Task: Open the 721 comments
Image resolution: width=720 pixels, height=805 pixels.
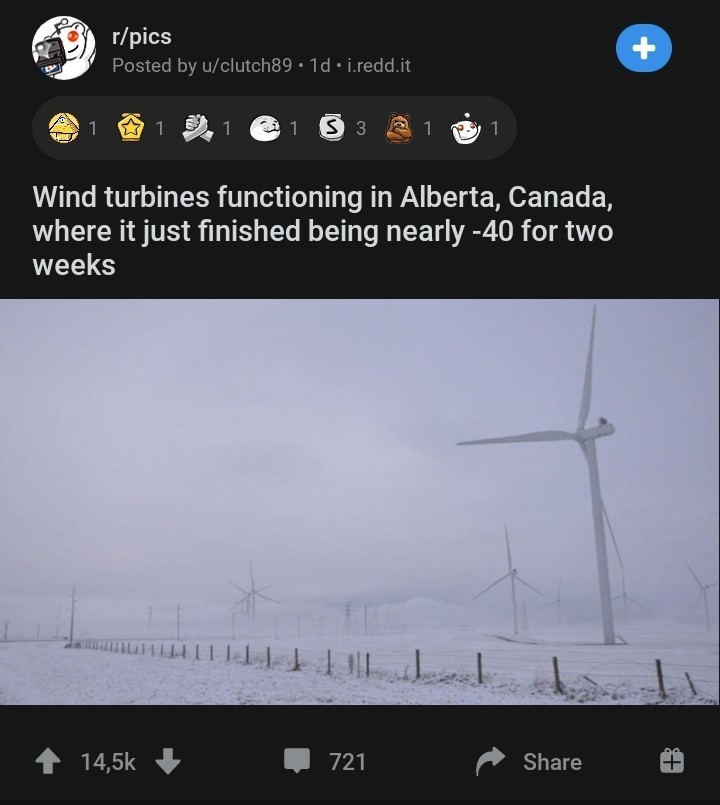Action: [326, 762]
